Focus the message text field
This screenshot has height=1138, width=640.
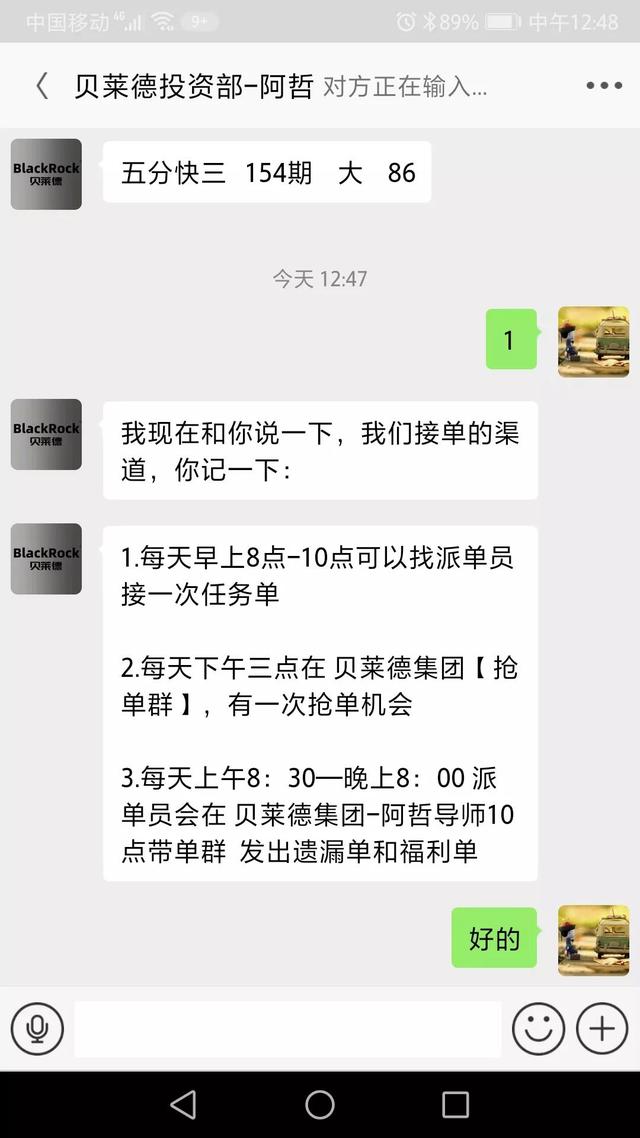coord(288,1028)
